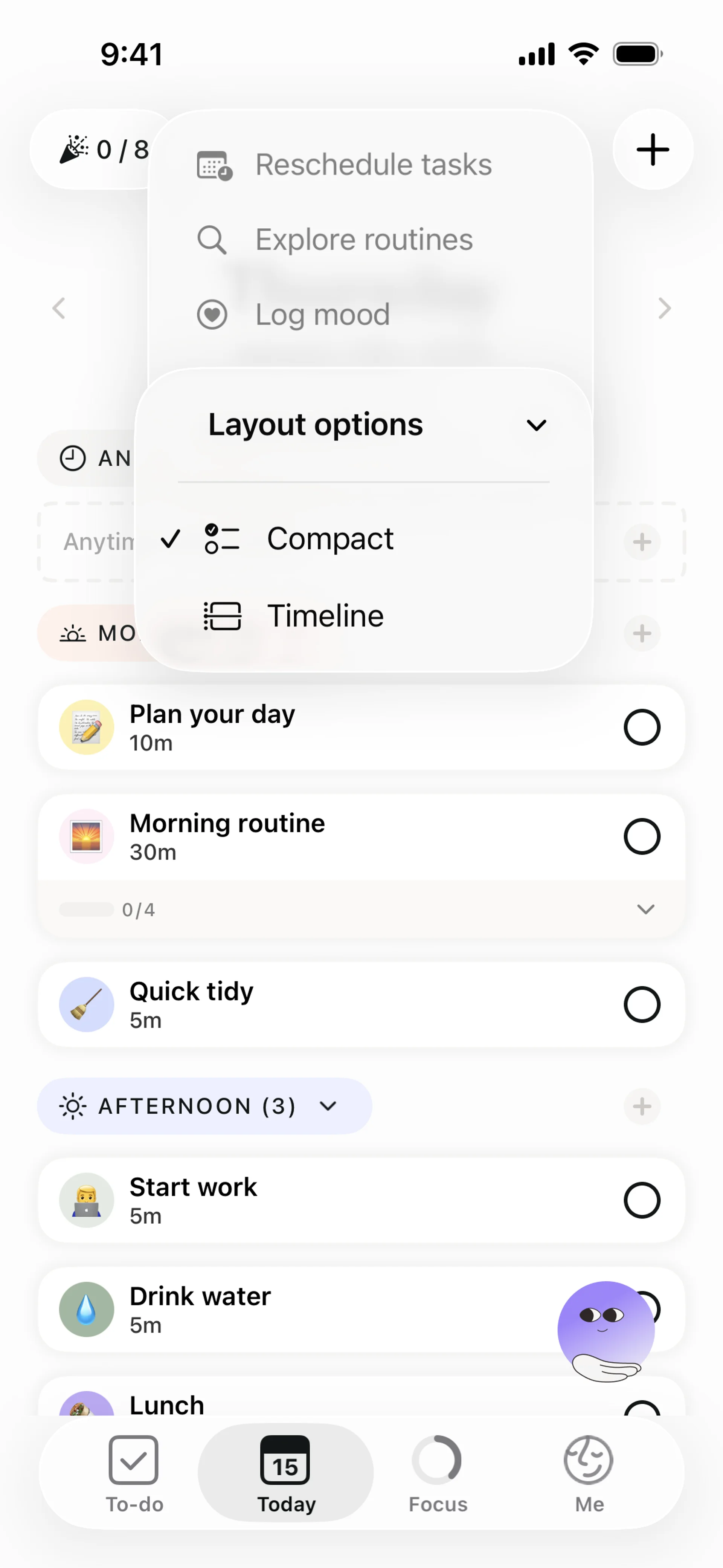Go to the next day
This screenshot has height=1568, width=723.
(664, 309)
